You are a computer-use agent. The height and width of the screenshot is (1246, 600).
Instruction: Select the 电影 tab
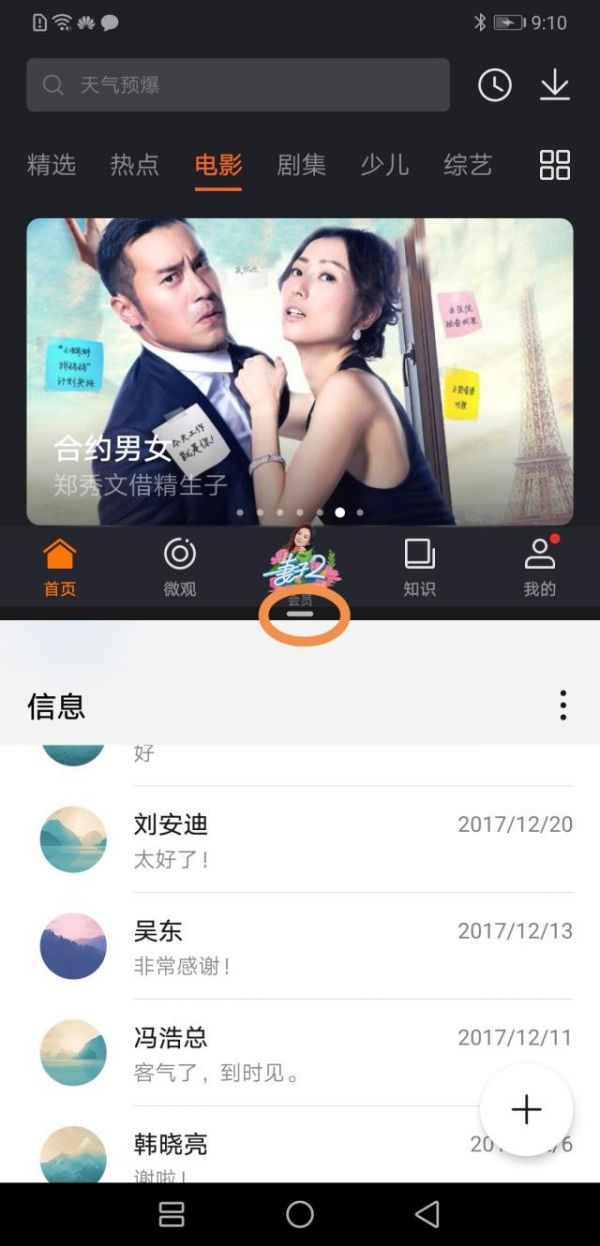point(218,165)
